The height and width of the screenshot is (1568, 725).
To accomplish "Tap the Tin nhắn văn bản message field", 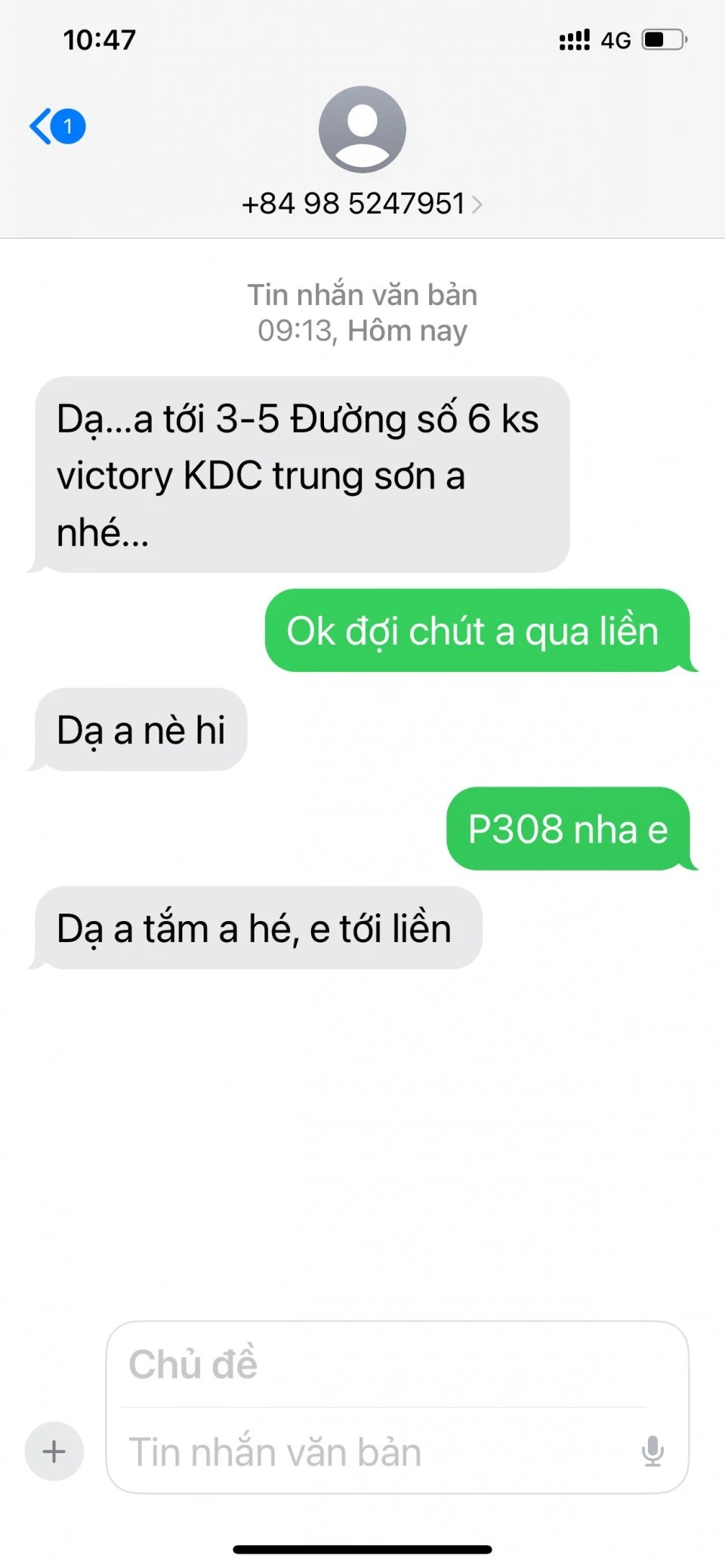I will (370, 1452).
